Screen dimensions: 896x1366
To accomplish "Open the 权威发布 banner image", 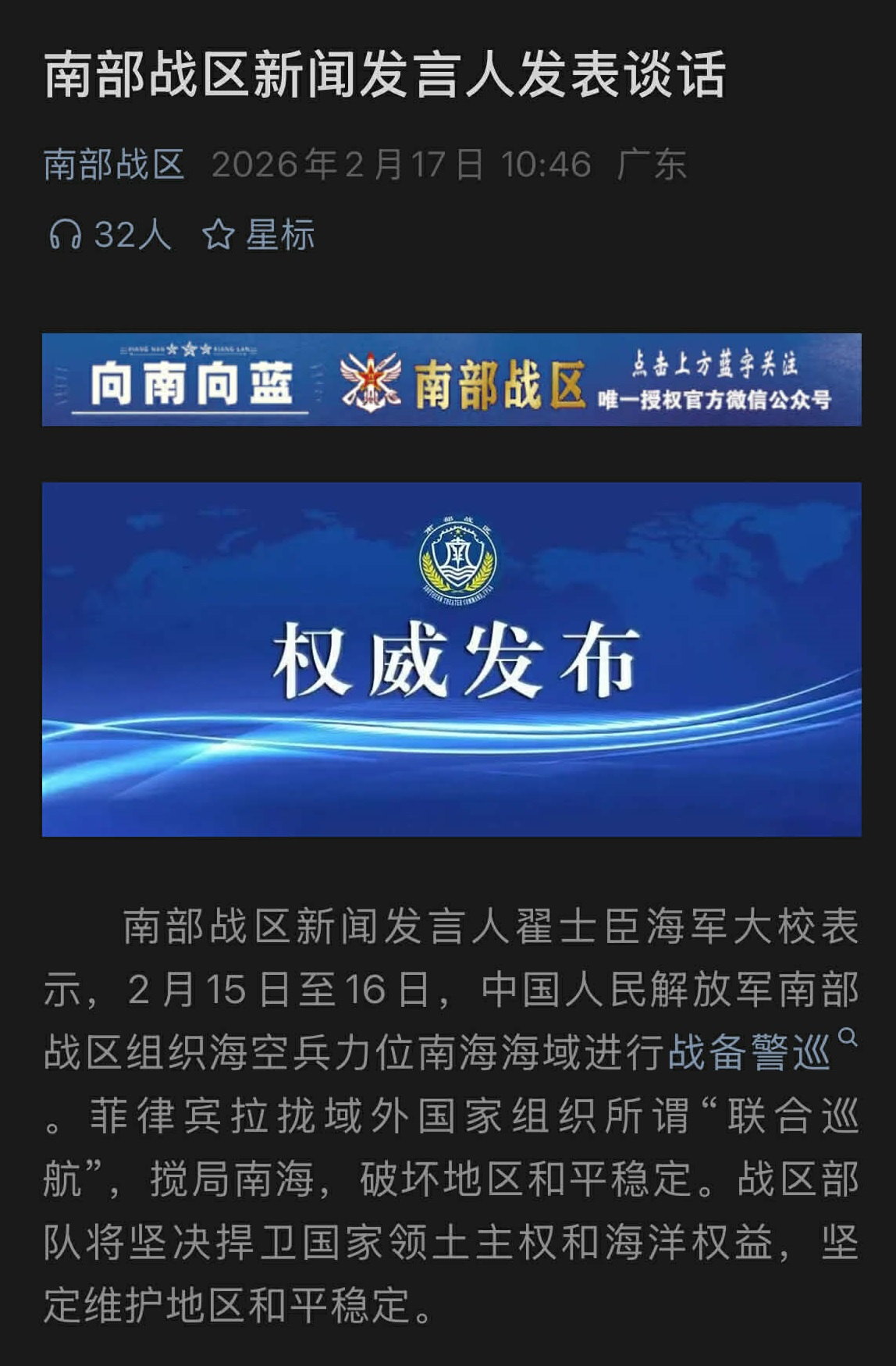I will [451, 659].
